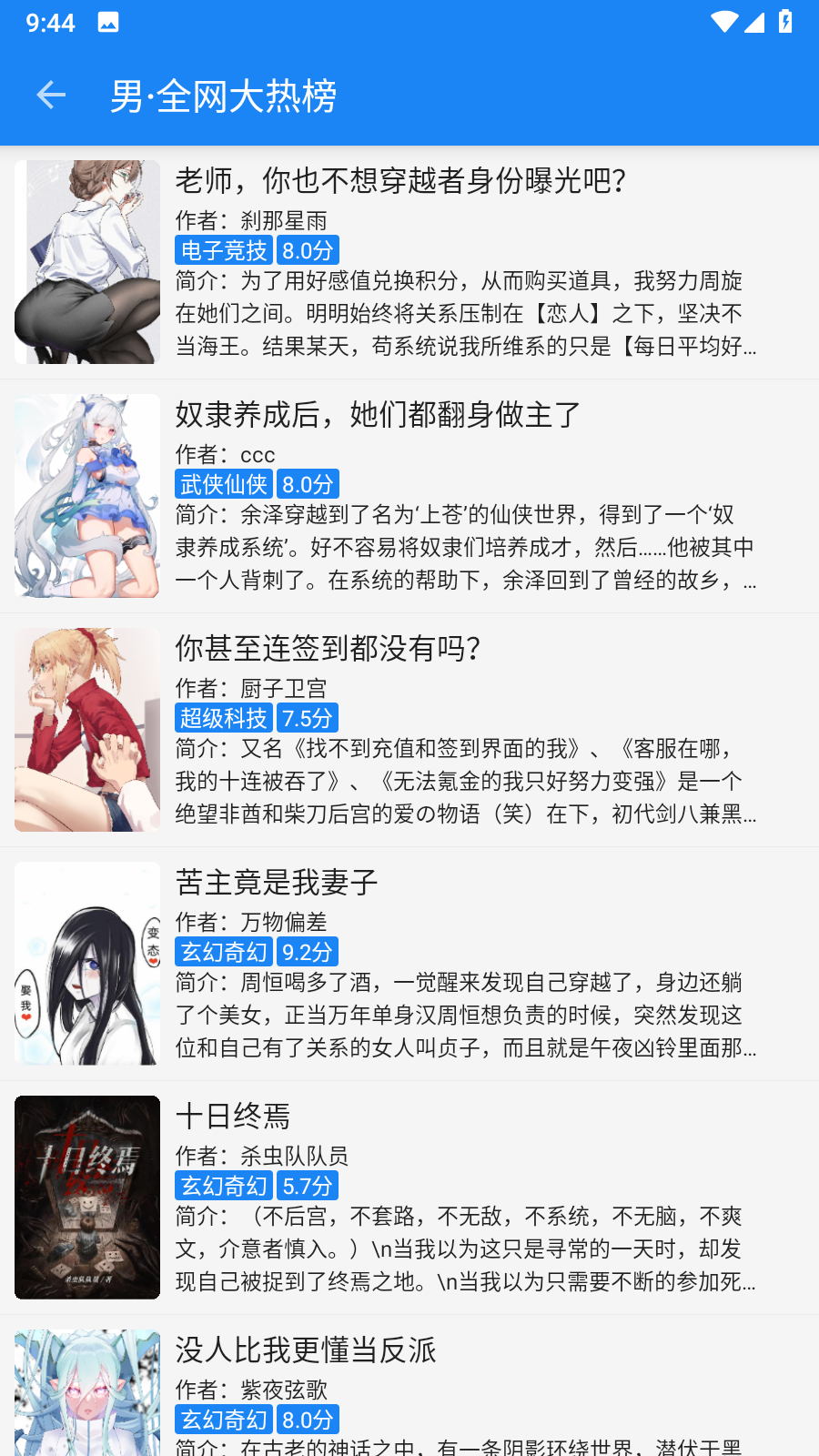Click the Wi-Fi icon in the status bar
This screenshot has height=1456, width=819.
coord(723,23)
